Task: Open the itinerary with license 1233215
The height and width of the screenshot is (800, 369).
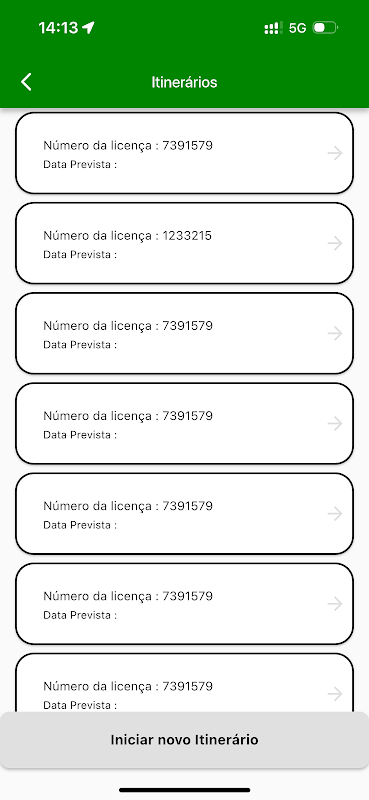Action: point(184,243)
